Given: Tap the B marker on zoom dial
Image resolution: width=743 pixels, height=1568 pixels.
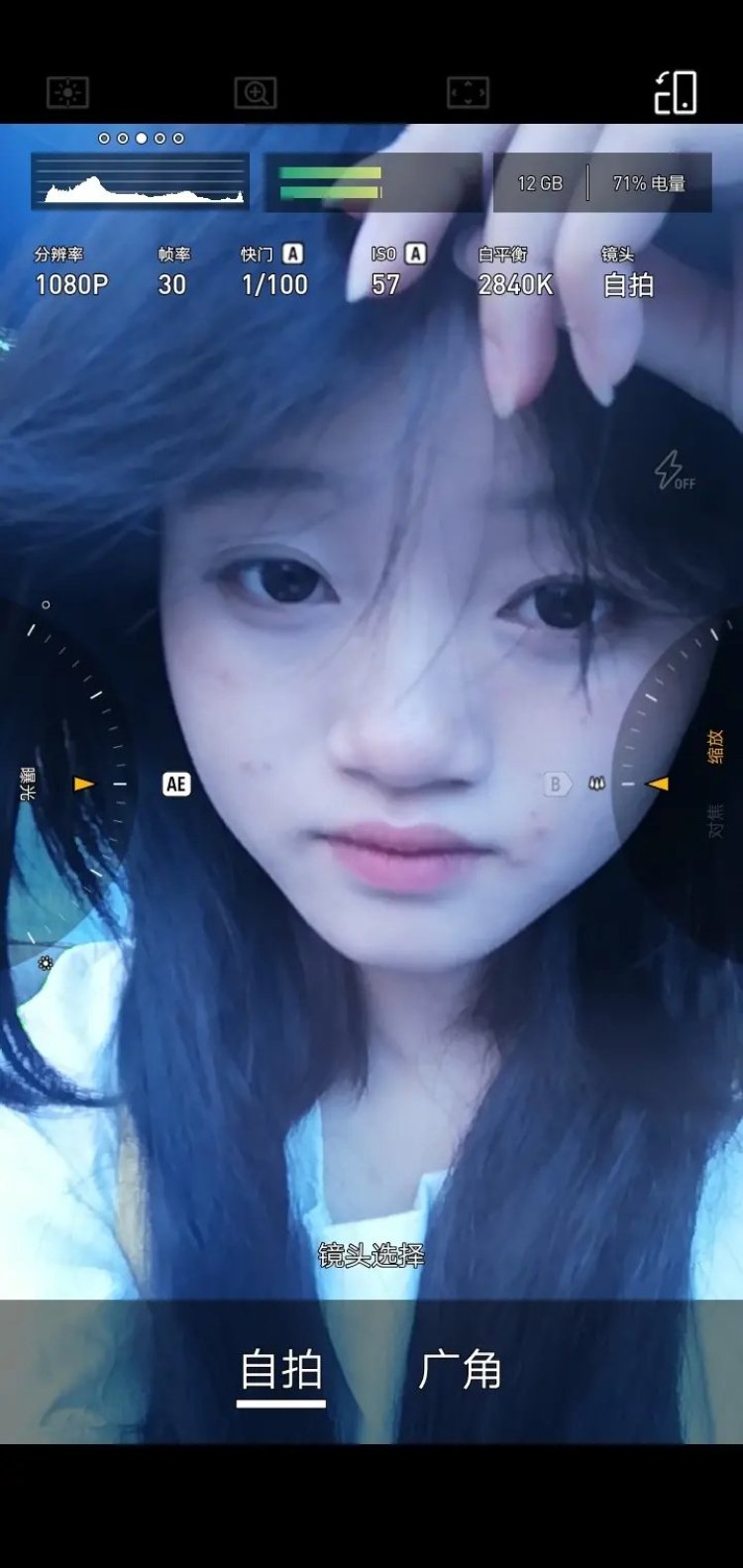Looking at the screenshot, I should (x=556, y=784).
